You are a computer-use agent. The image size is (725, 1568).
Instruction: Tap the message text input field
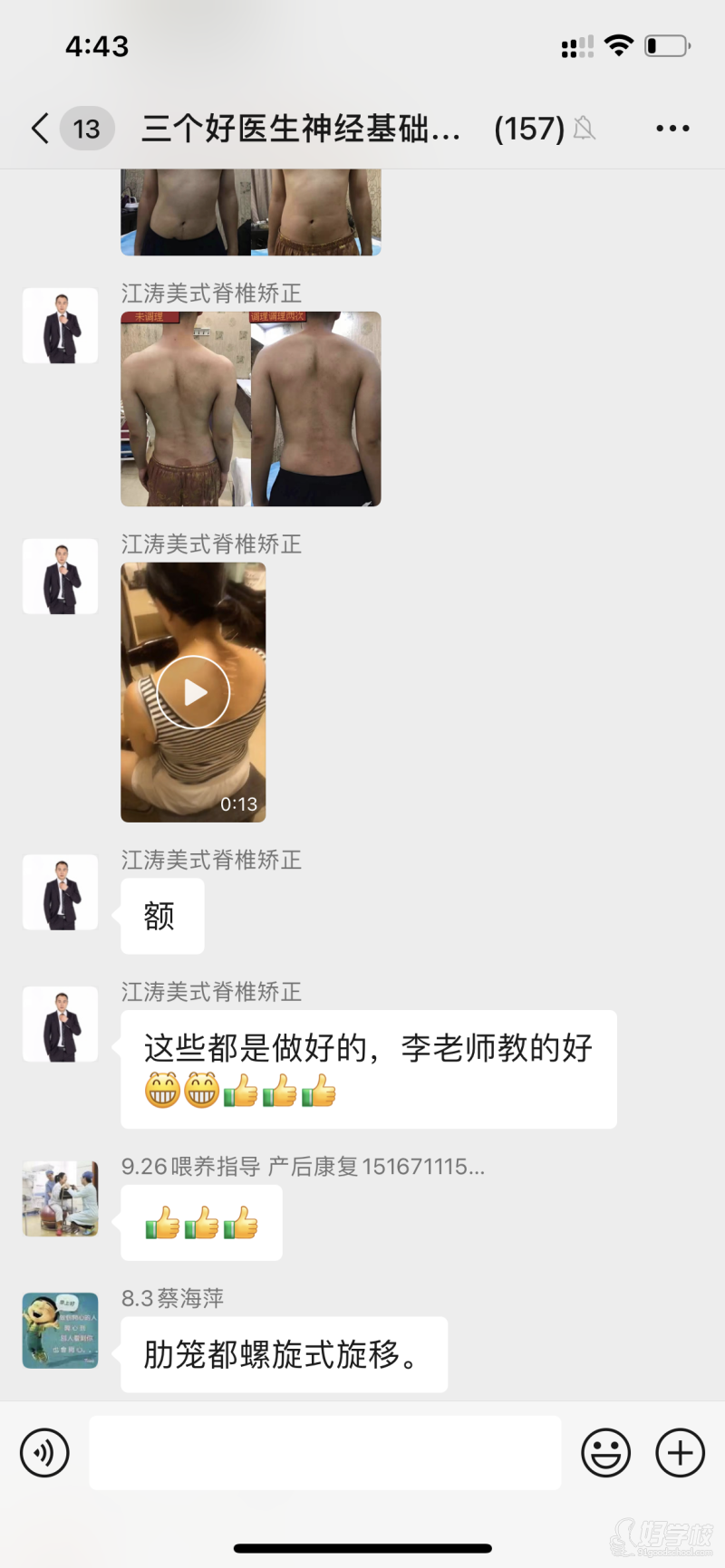(x=324, y=1453)
